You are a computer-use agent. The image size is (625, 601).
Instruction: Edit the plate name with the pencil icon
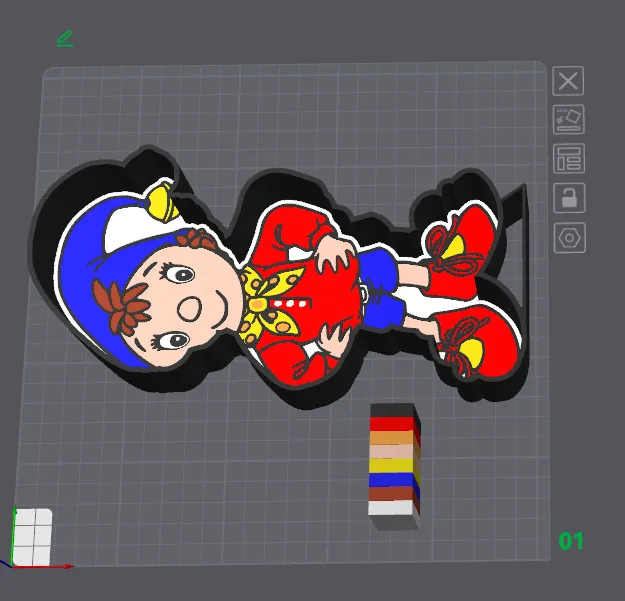[x=65, y=39]
